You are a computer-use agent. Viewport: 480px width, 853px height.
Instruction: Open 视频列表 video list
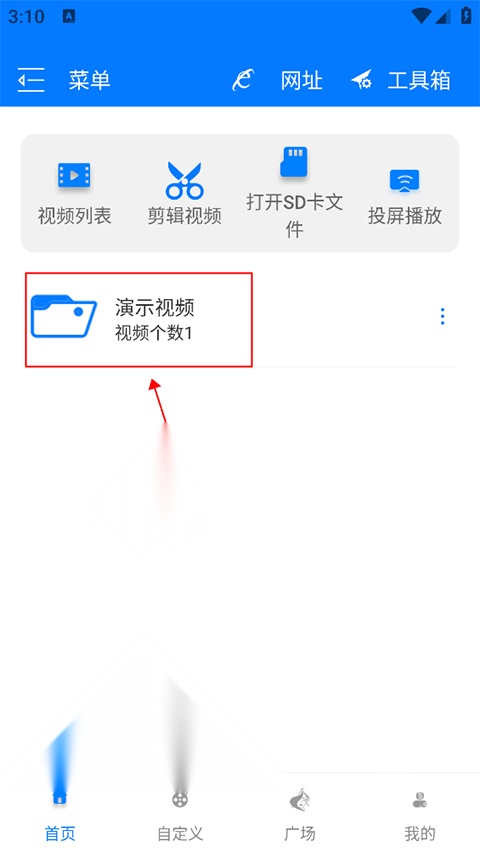pyautogui.click(x=75, y=193)
